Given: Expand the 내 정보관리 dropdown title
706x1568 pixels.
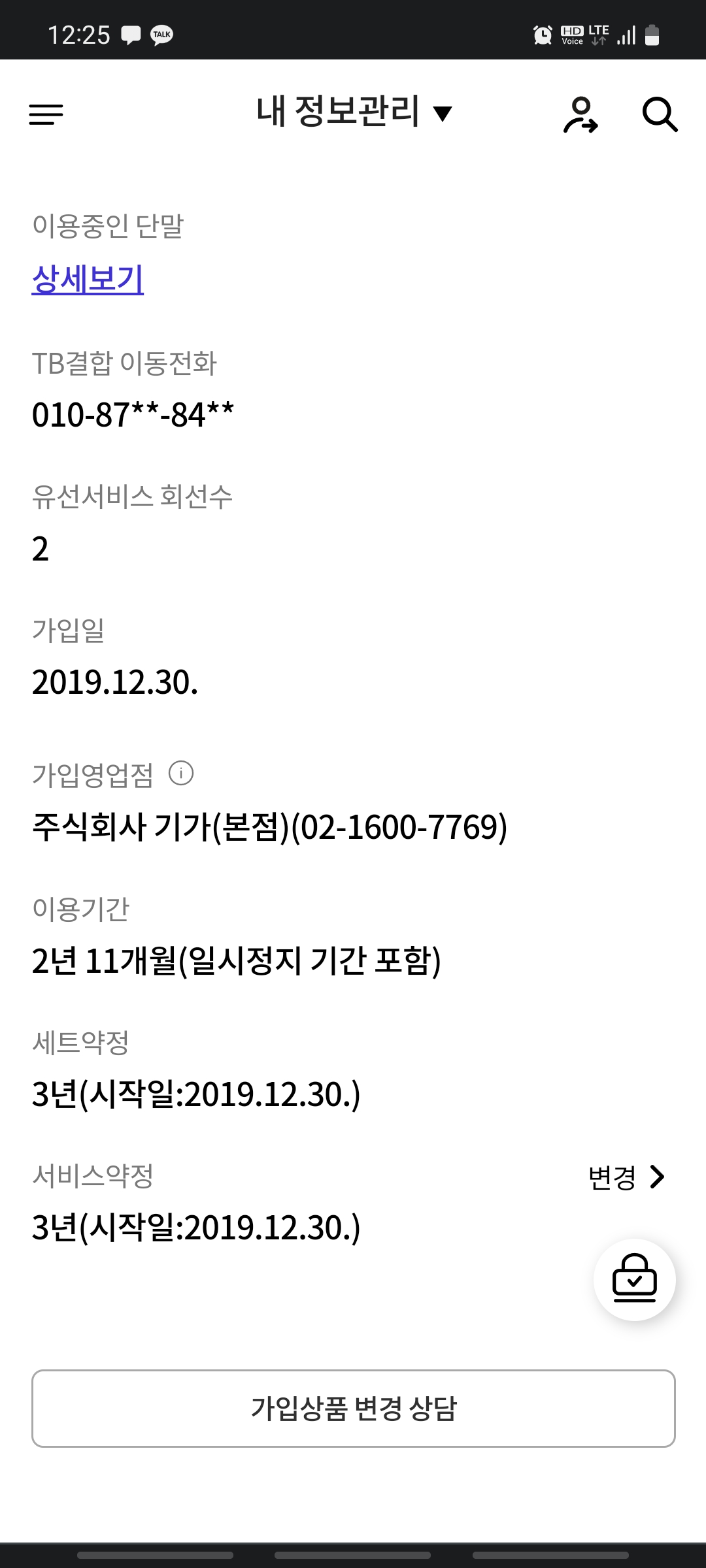Looking at the screenshot, I should coord(354,112).
